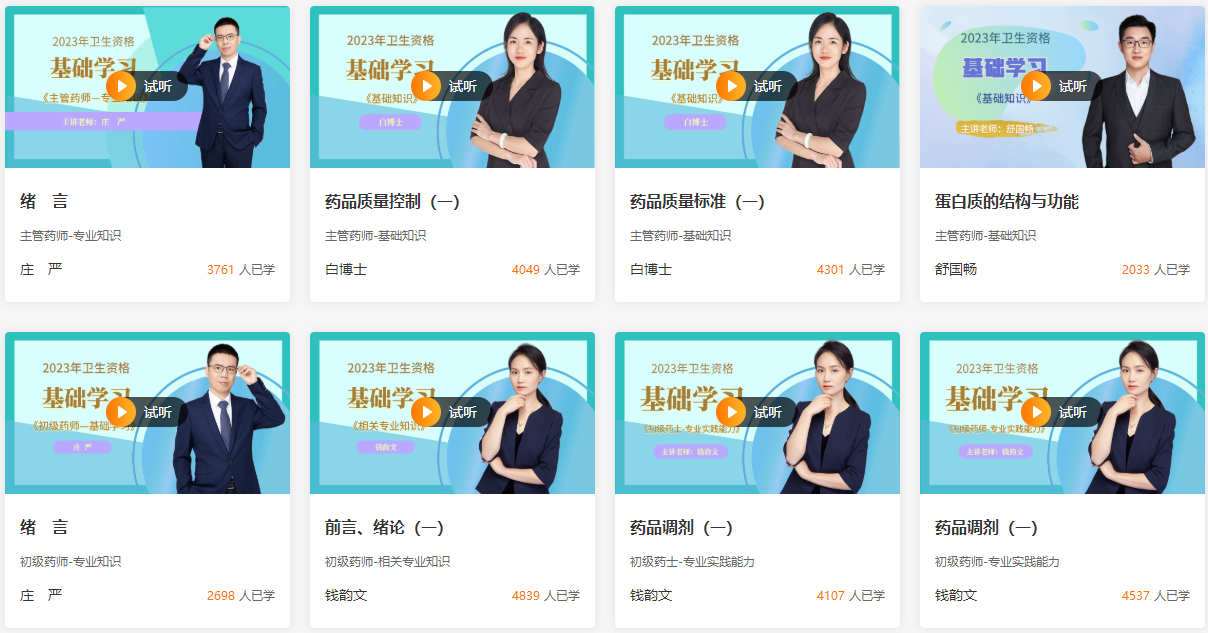Image resolution: width=1208 pixels, height=633 pixels.
Task: Open 药品调剂（一） for 初级药士
Action: click(x=681, y=528)
